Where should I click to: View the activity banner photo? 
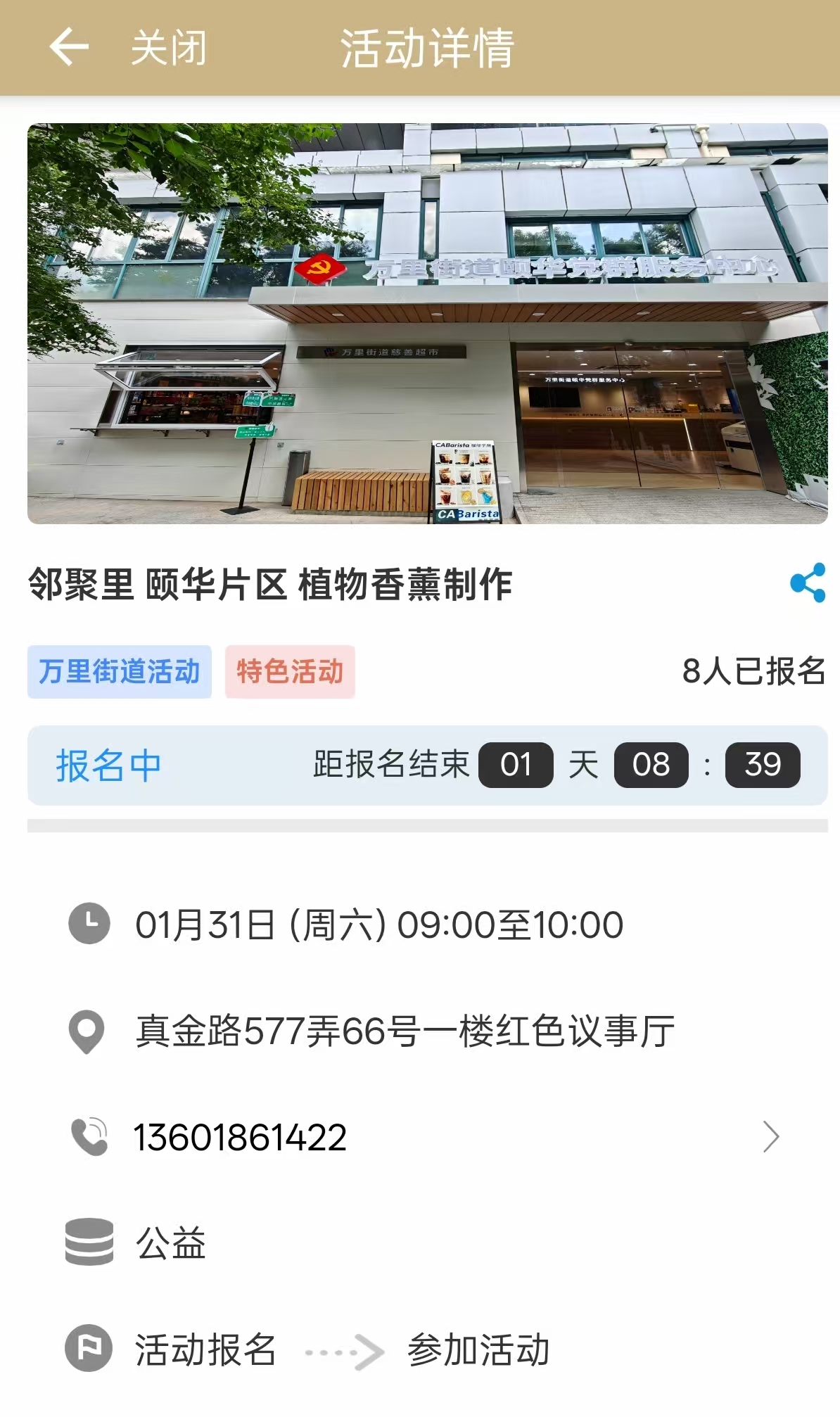pos(427,323)
